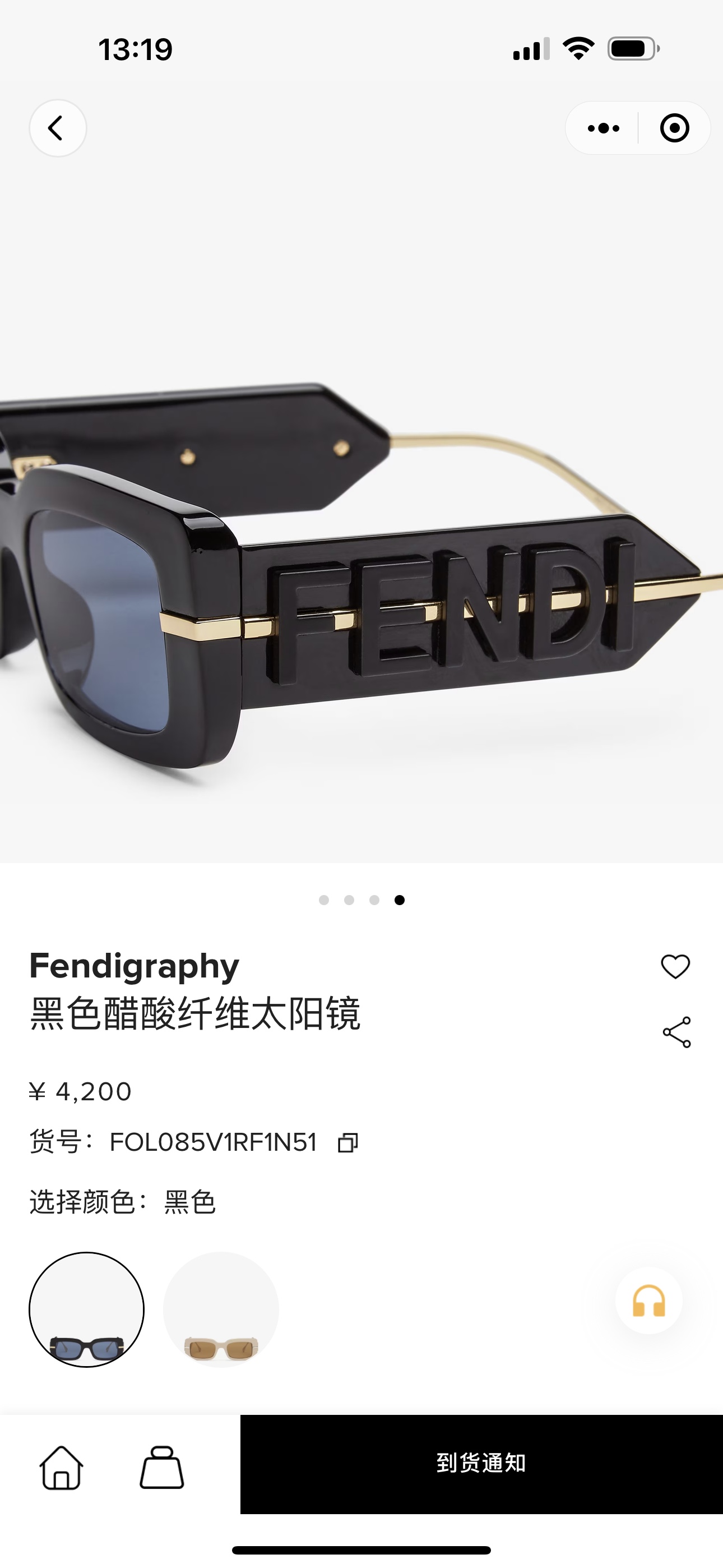Select the beige sunglasses color option

point(221,1309)
